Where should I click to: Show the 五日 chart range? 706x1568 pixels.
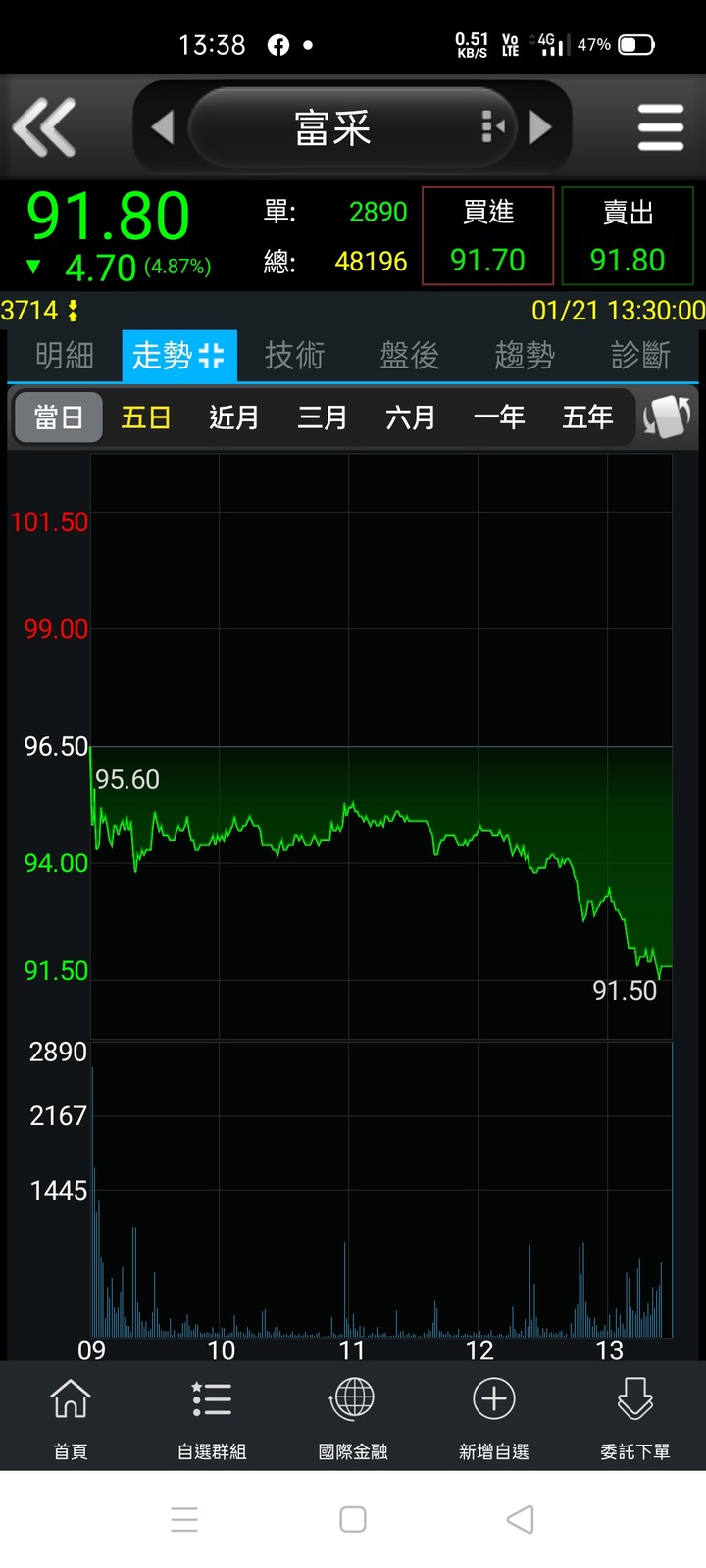point(146,417)
